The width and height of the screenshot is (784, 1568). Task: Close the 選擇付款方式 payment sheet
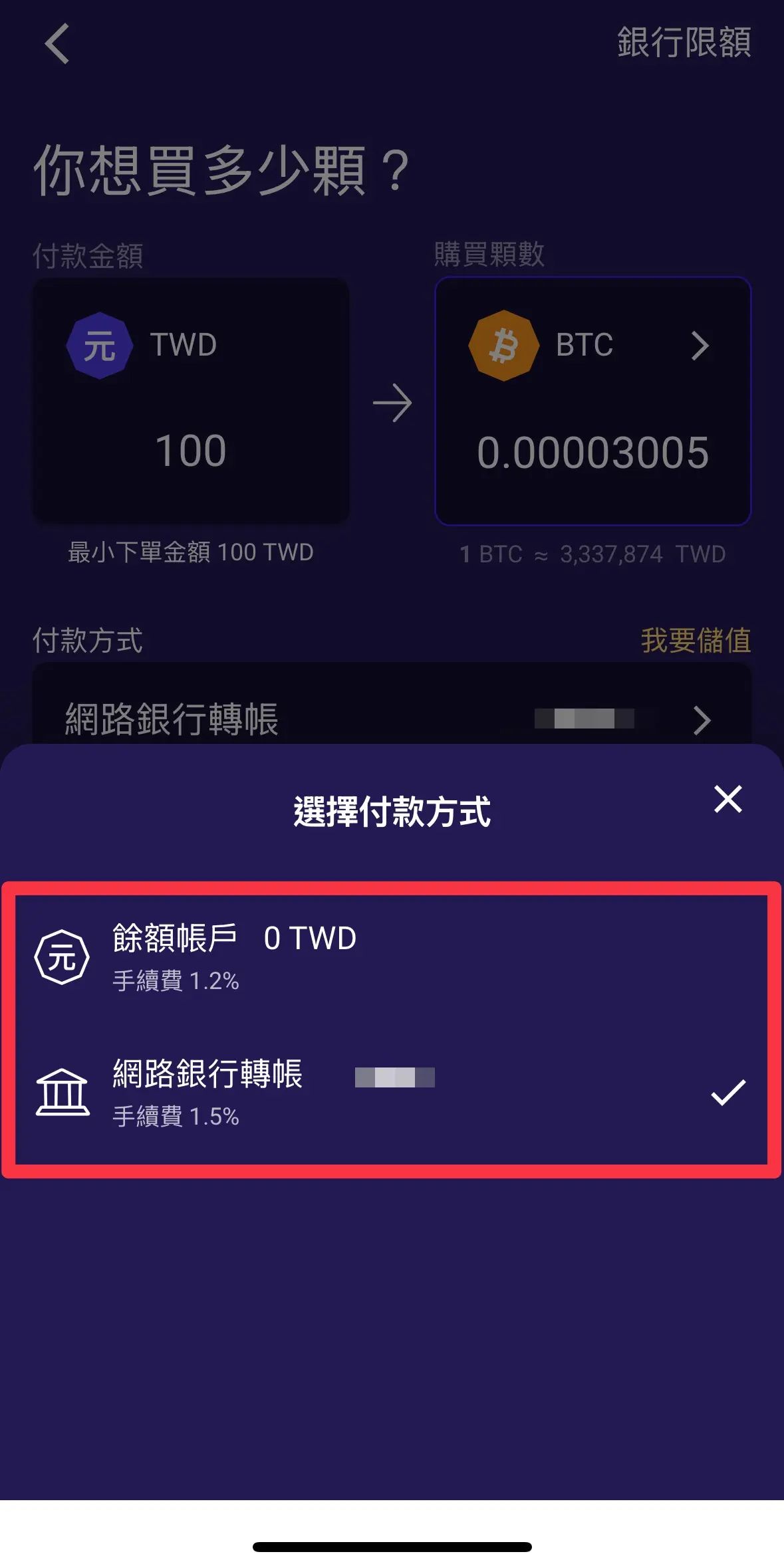pyautogui.click(x=727, y=799)
